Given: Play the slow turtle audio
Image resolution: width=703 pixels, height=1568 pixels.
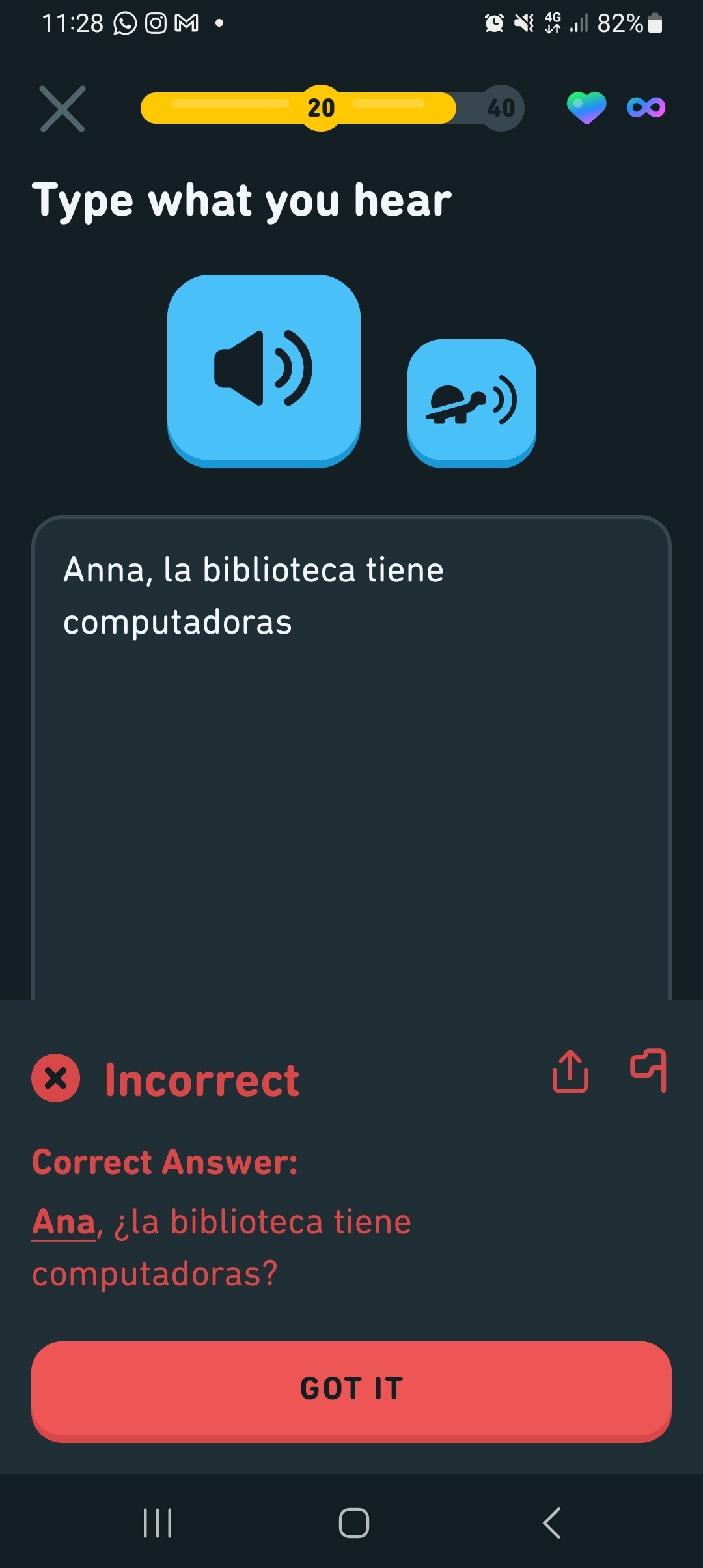Looking at the screenshot, I should tap(472, 403).
